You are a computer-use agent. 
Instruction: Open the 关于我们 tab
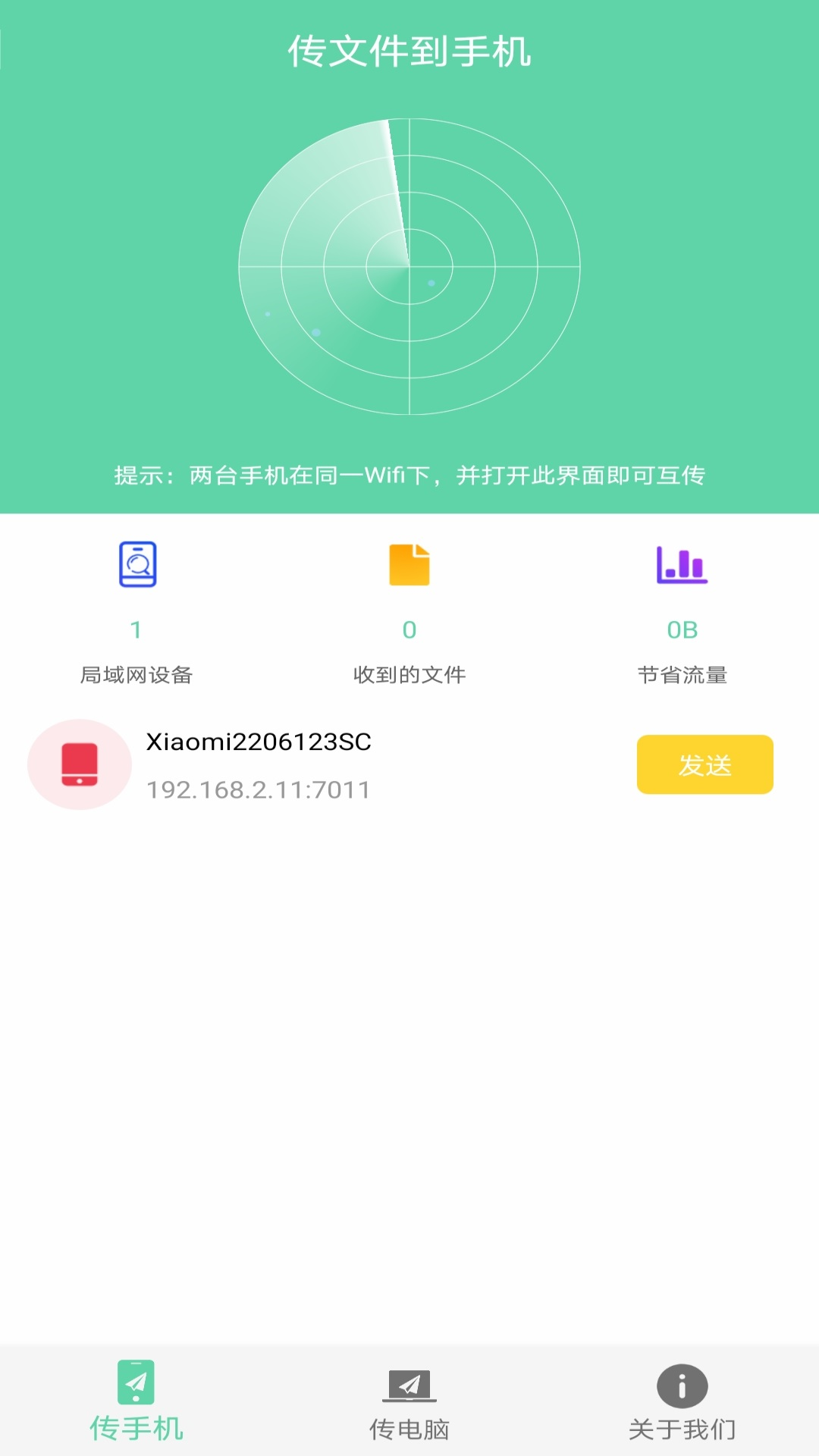click(682, 1403)
